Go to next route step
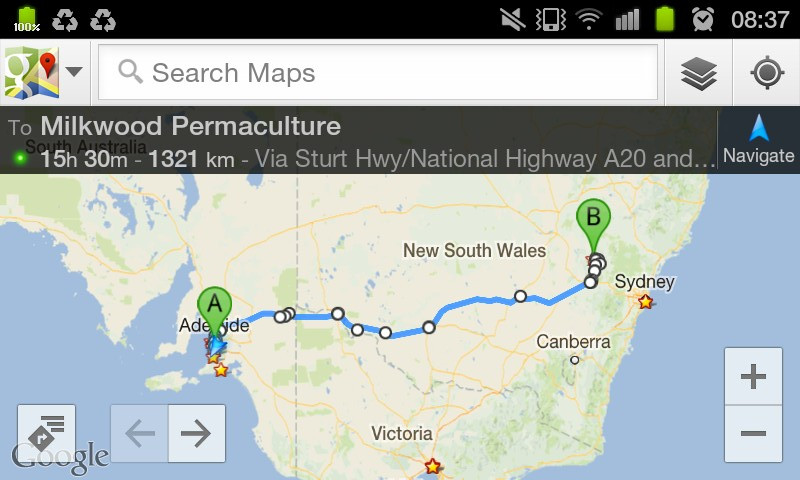Image resolution: width=800 pixels, height=480 pixels. [x=196, y=433]
